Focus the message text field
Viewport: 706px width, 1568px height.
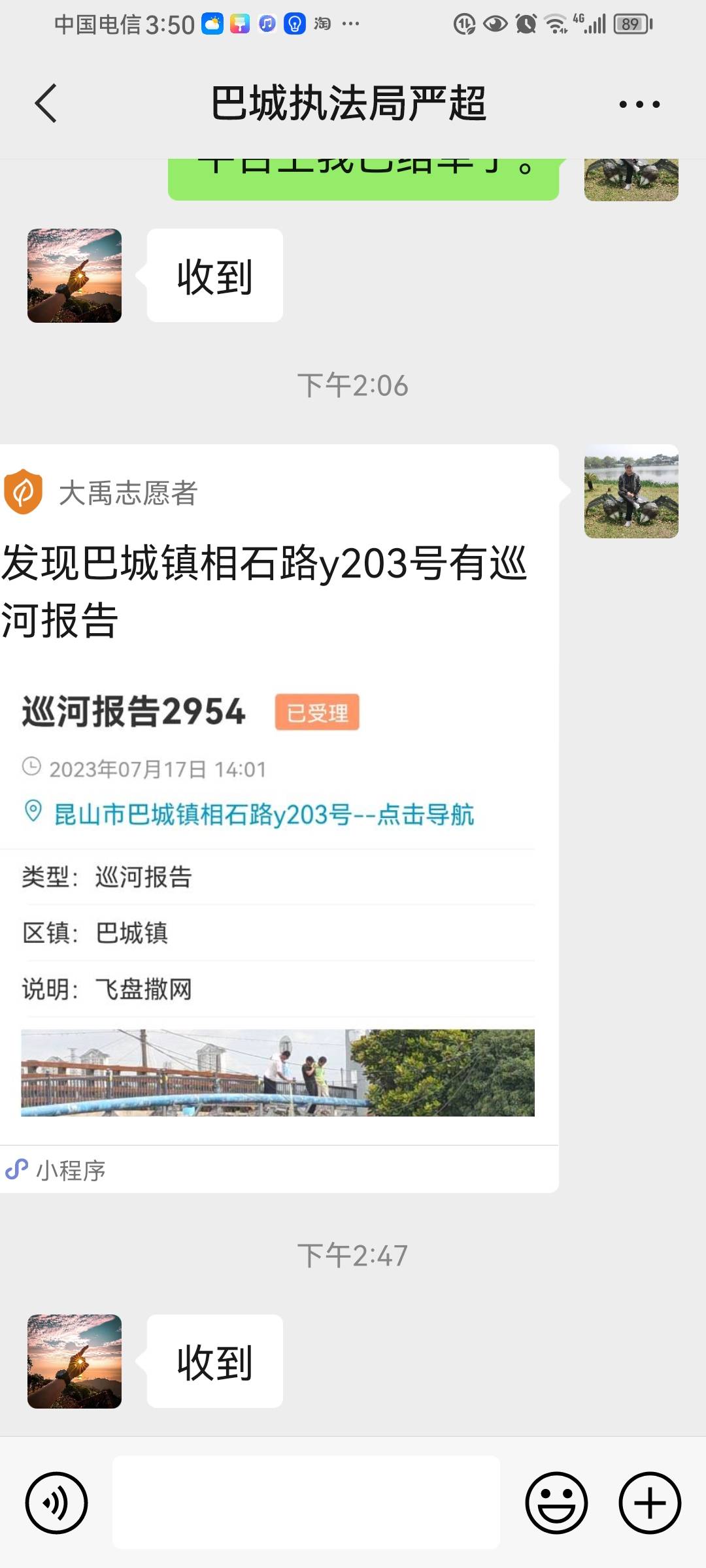[x=306, y=1502]
